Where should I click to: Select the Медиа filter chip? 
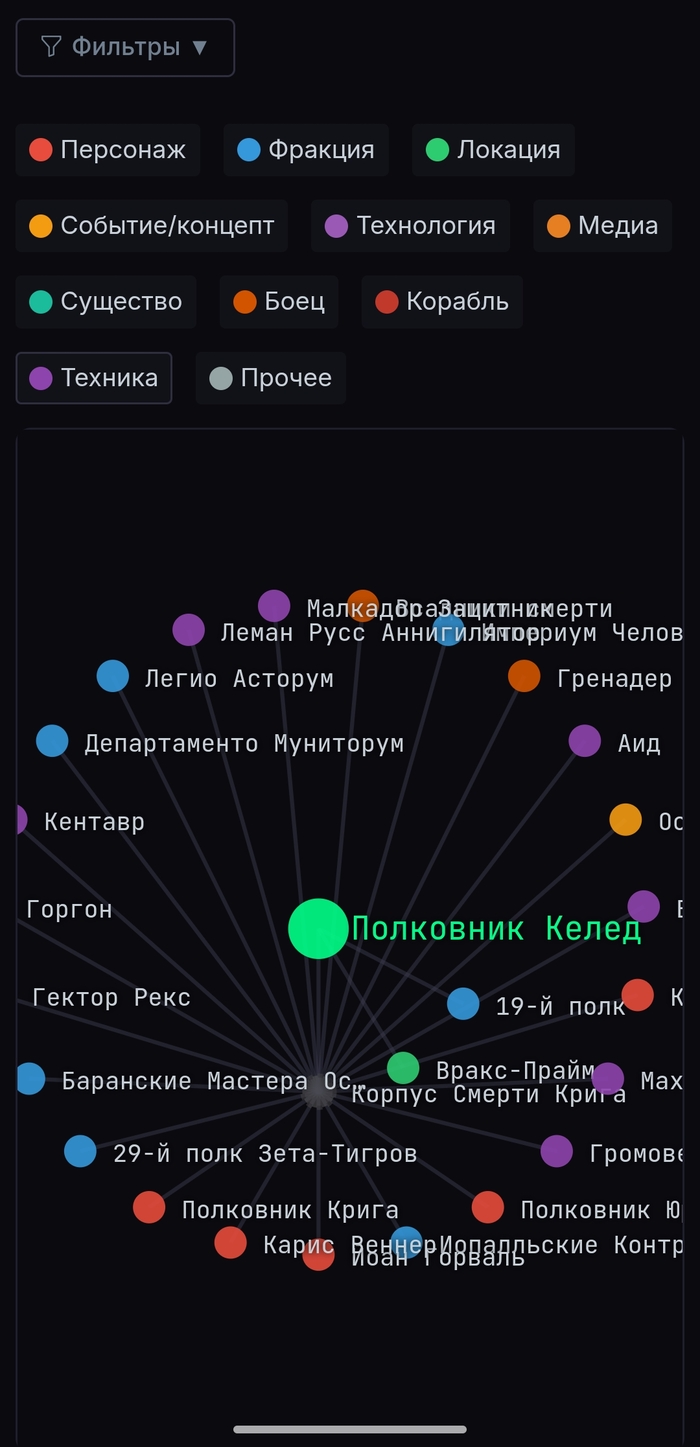tap(602, 226)
